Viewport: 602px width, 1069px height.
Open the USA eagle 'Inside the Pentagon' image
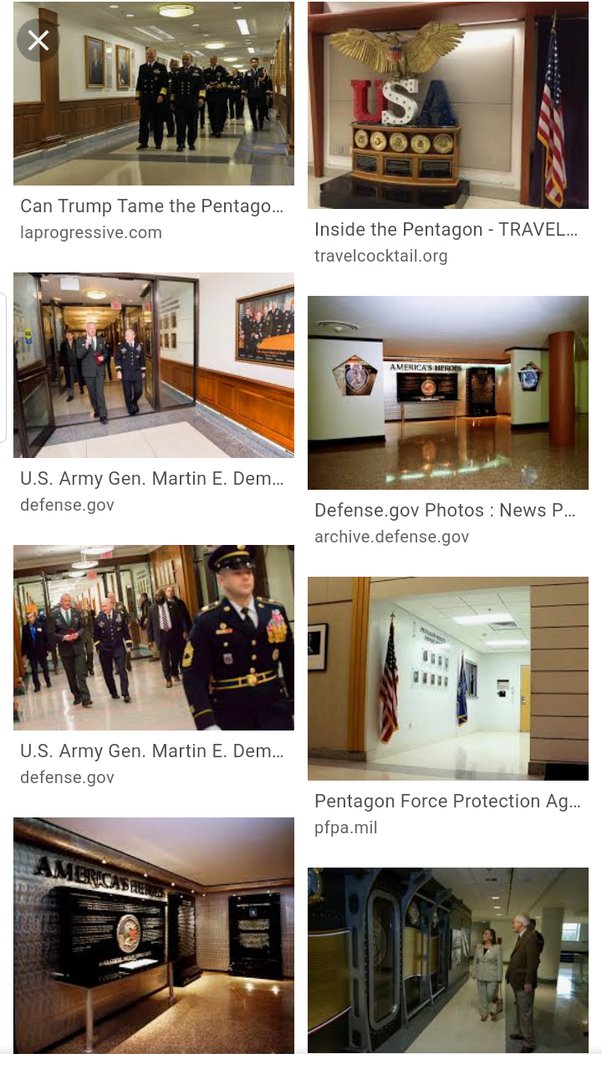click(448, 105)
